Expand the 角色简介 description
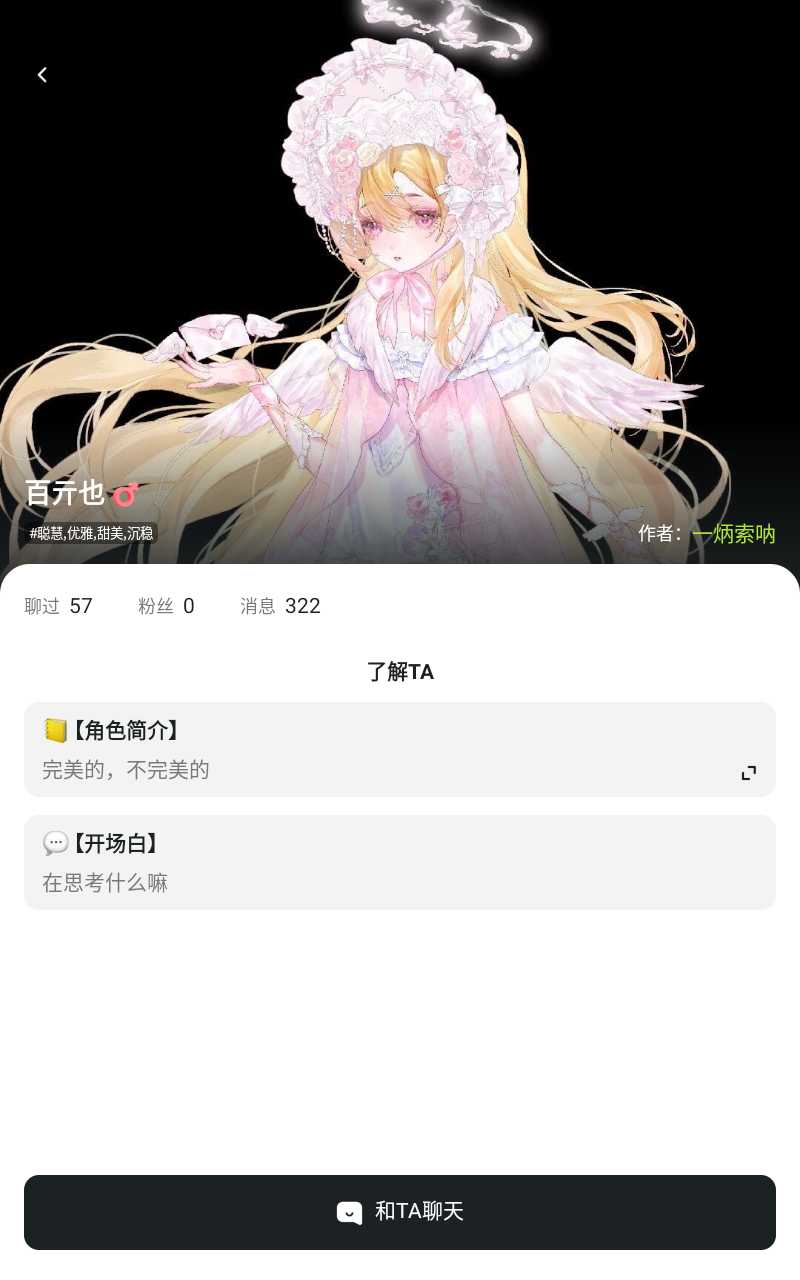The width and height of the screenshot is (800, 1280). pos(748,773)
